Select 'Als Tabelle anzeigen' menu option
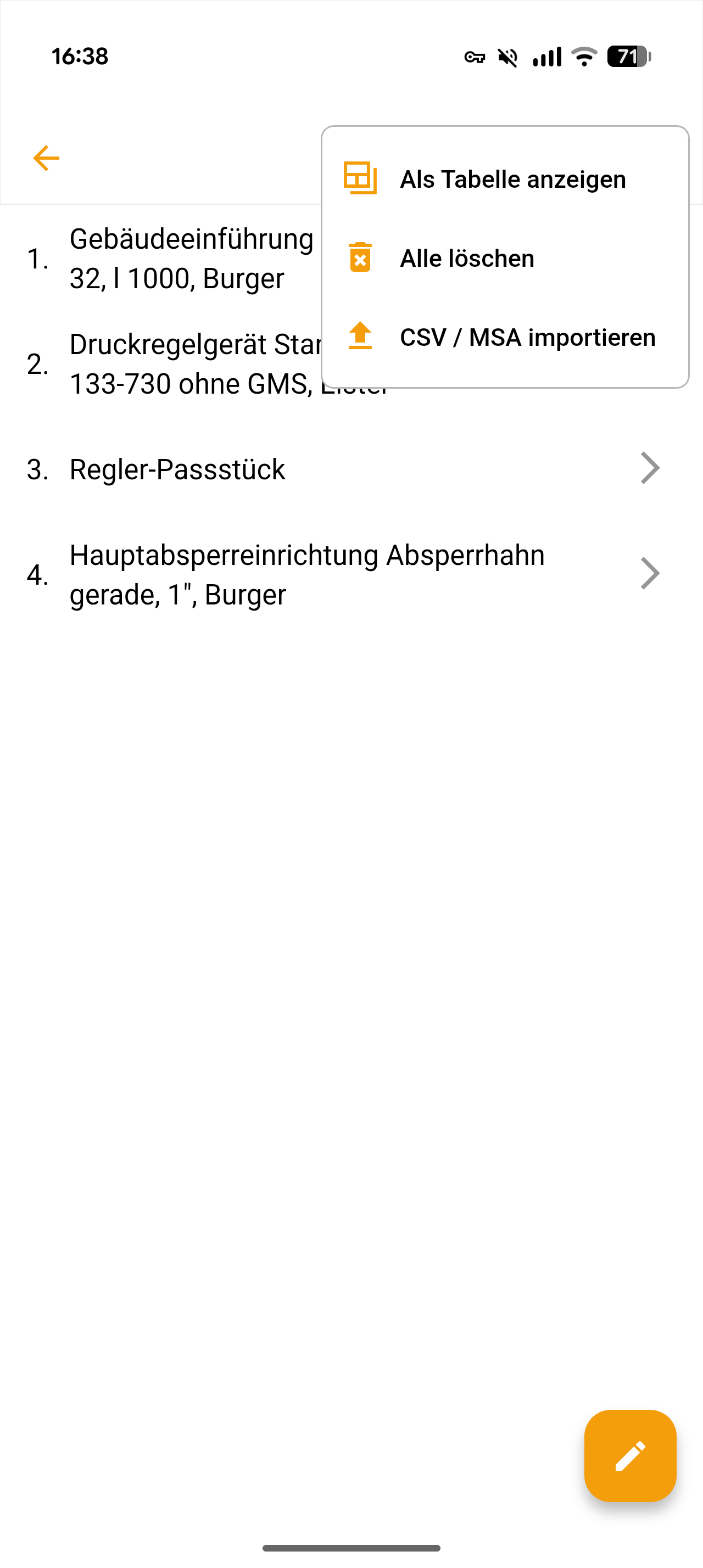This screenshot has height=1568, width=703. [512, 180]
